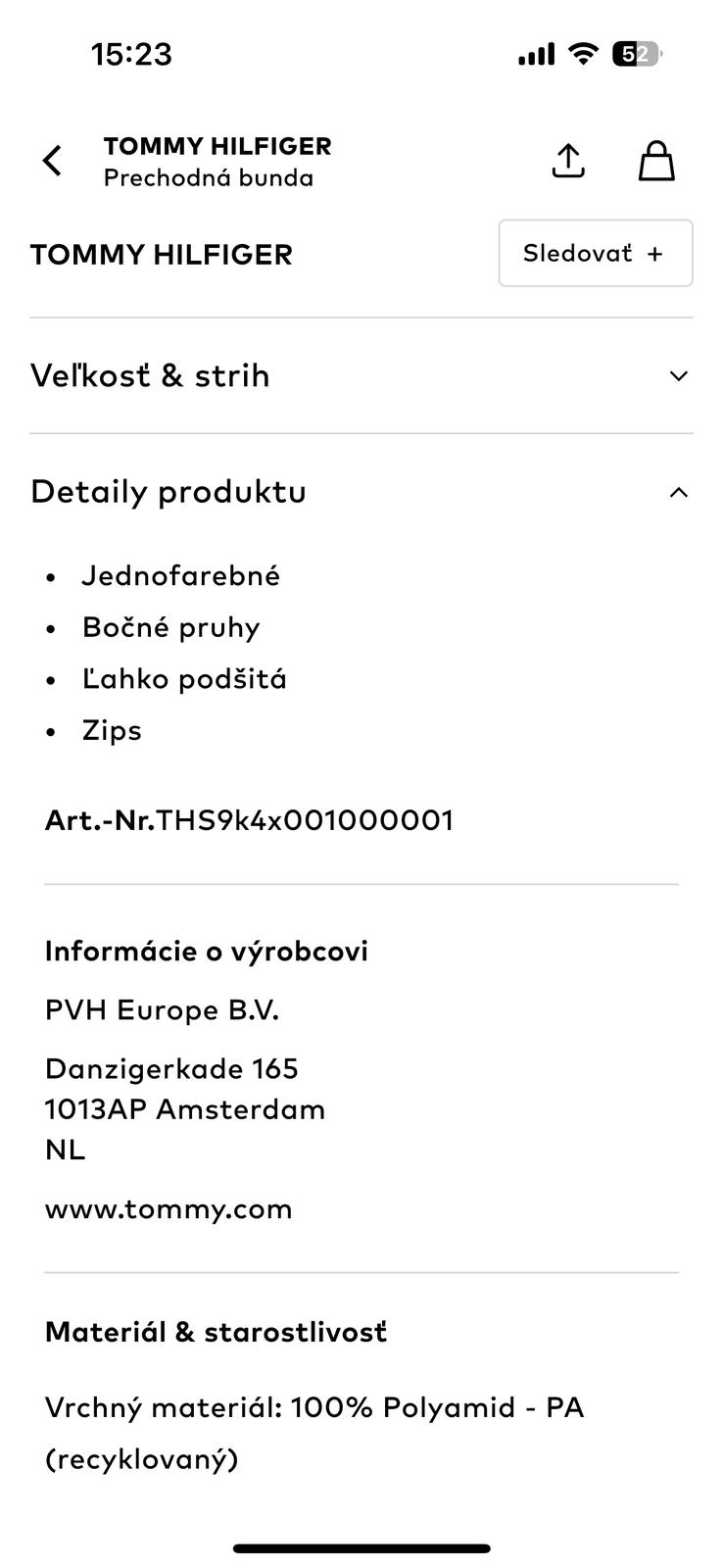Image resolution: width=723 pixels, height=1568 pixels.
Task: Collapse the Detaily produktu section
Action: pyautogui.click(x=361, y=492)
